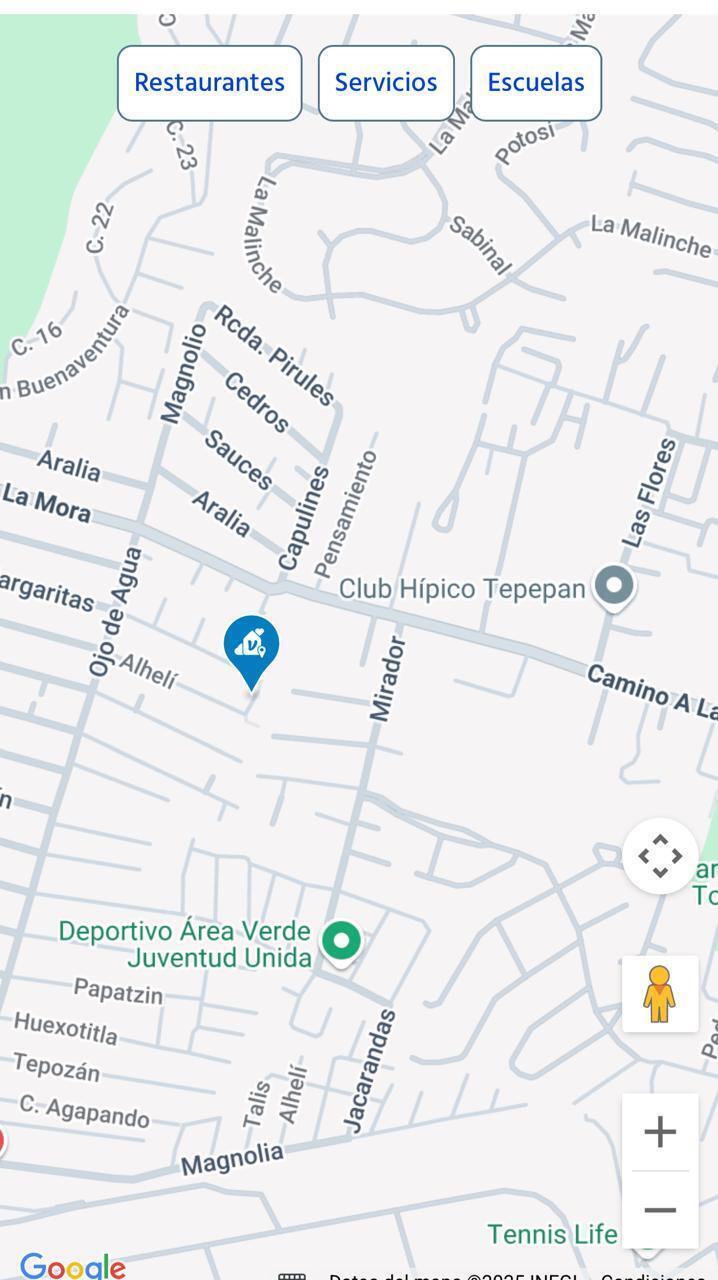Open the map camera pan control
Screen dimensions: 718x1280
[660, 856]
